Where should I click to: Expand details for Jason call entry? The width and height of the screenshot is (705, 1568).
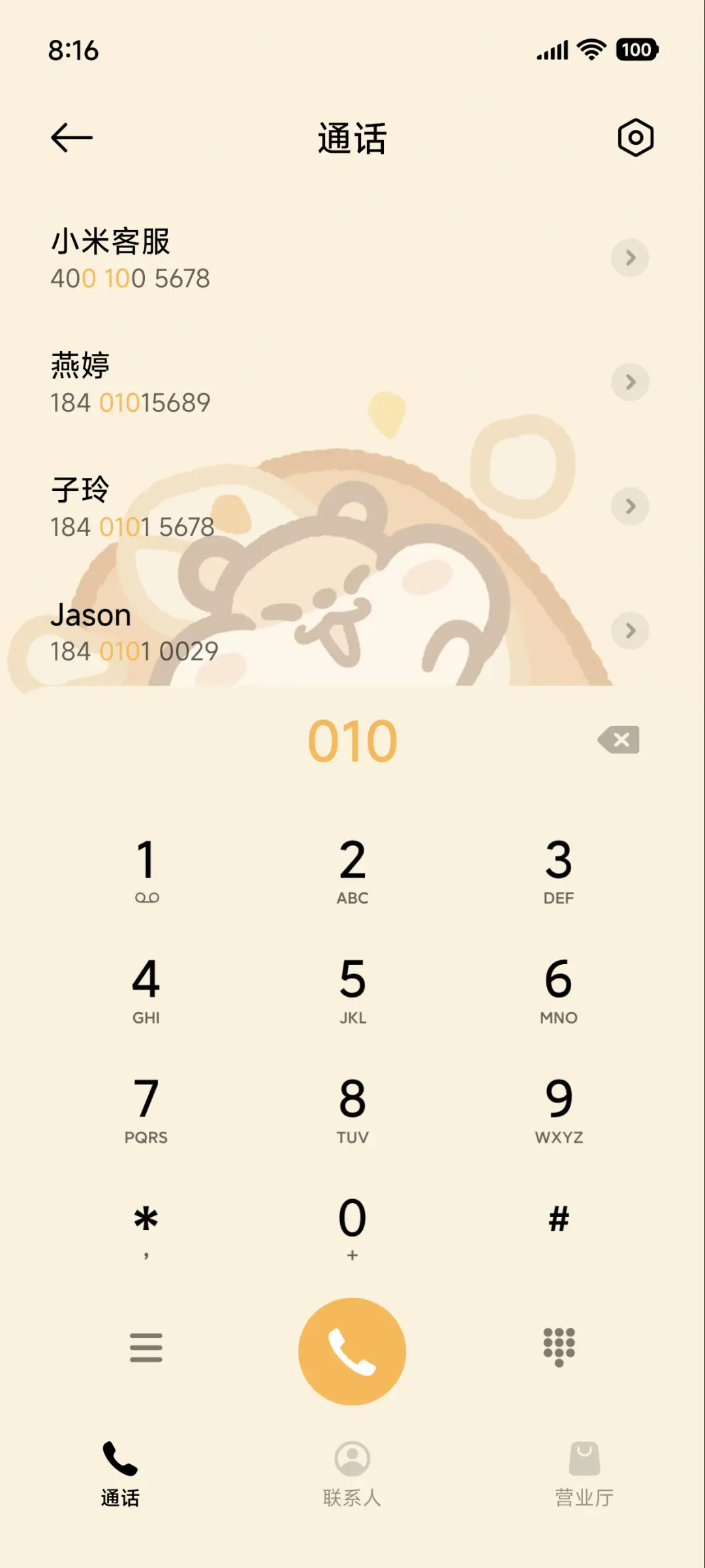(x=630, y=631)
